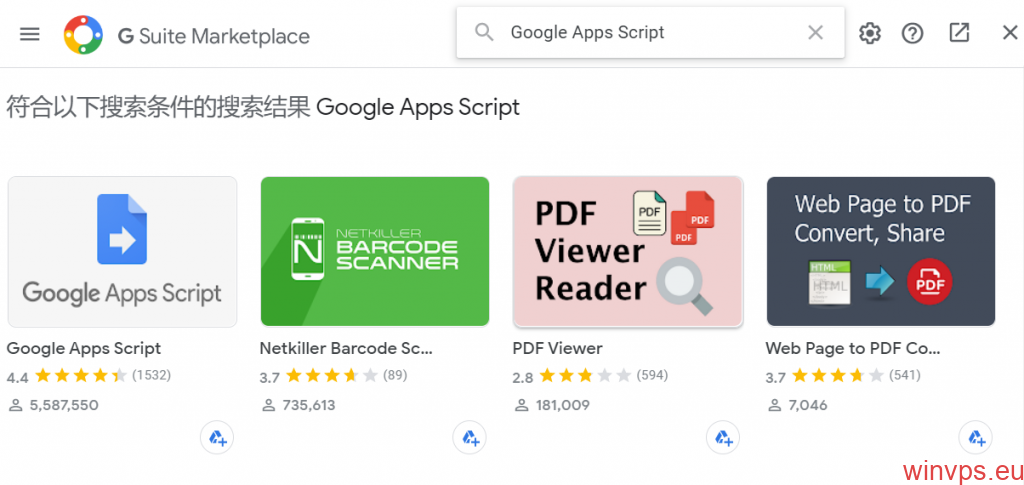Open the PDF Viewer app card
The image size is (1024, 485).
(628, 252)
